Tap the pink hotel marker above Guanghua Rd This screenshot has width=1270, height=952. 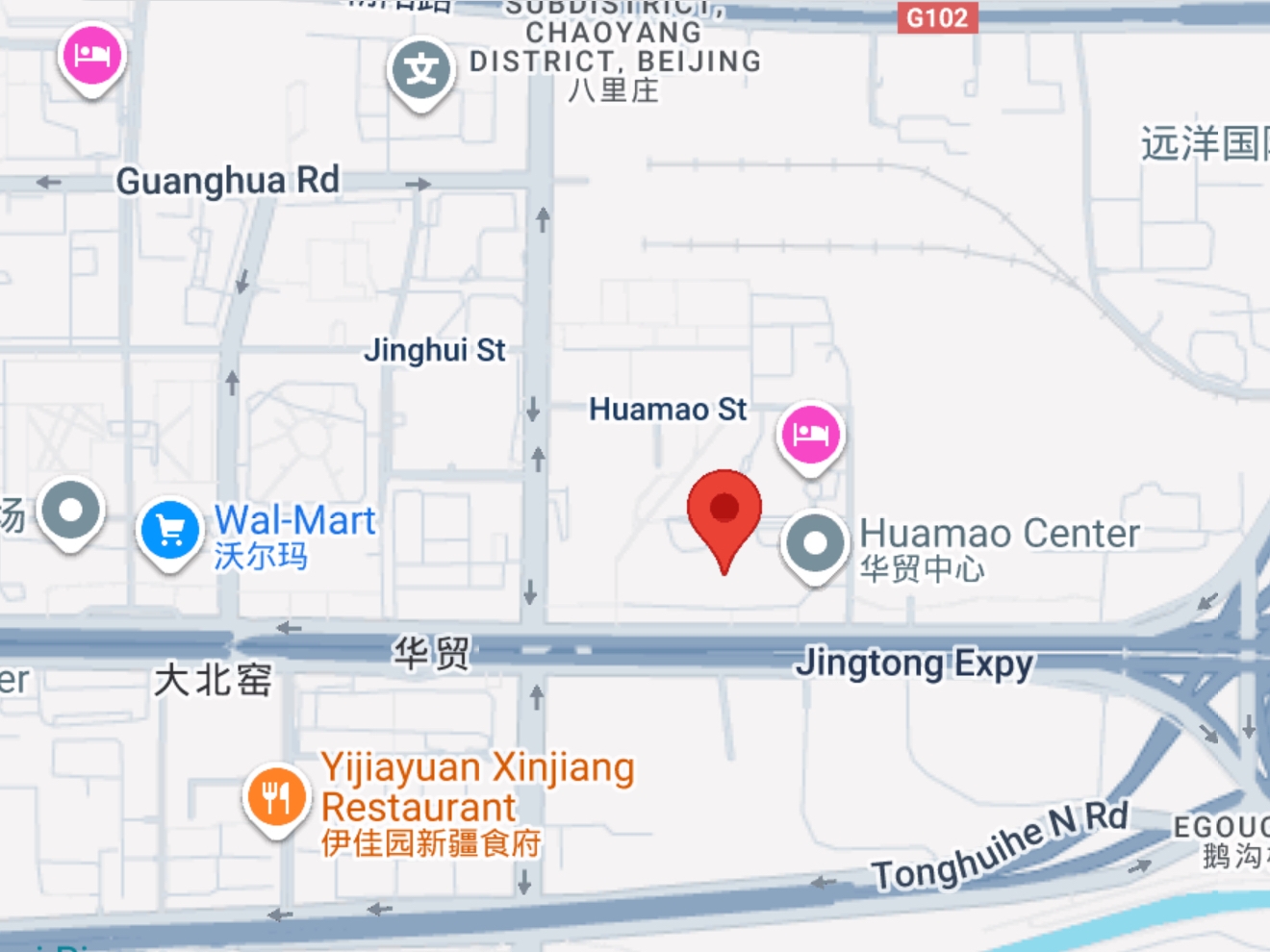click(x=91, y=56)
